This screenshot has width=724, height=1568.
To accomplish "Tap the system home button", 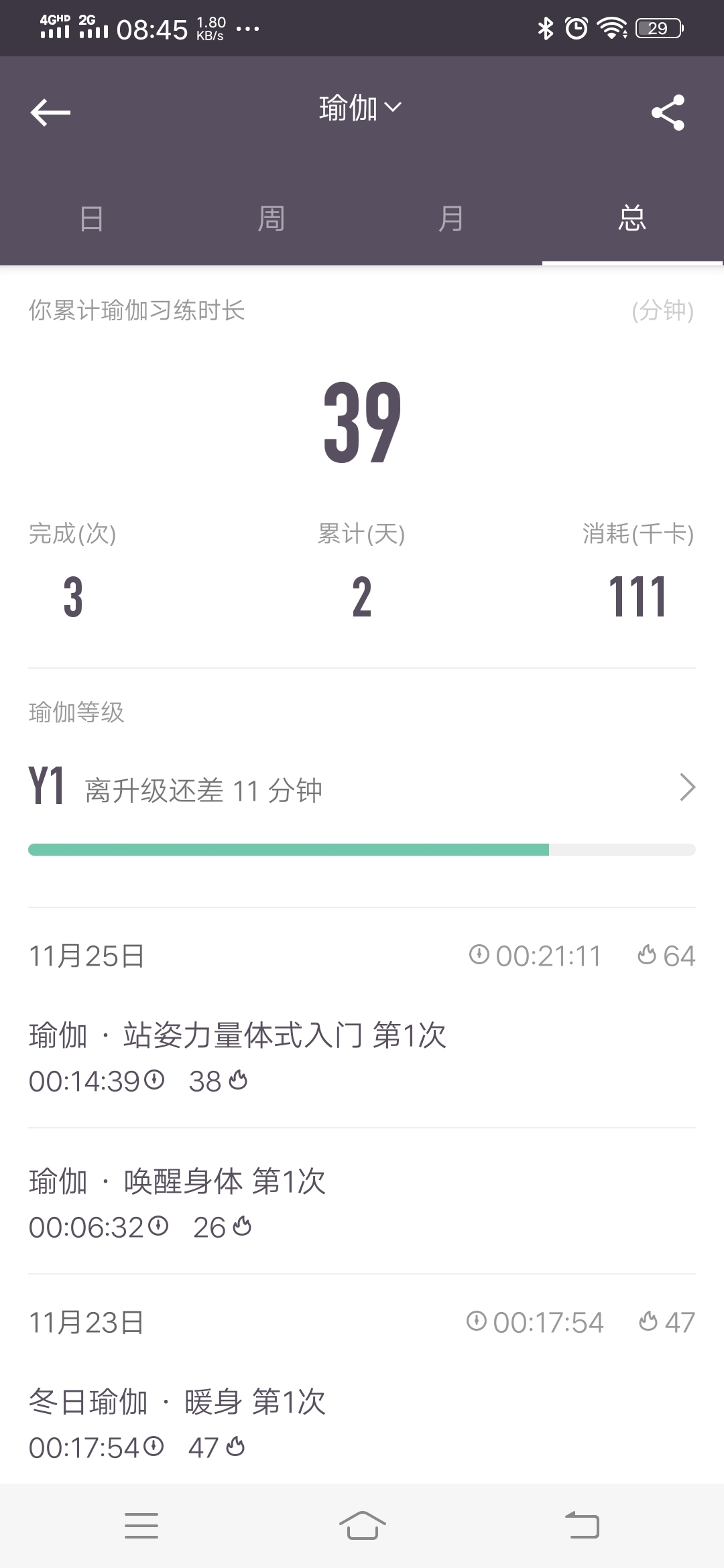I will (x=362, y=1526).
